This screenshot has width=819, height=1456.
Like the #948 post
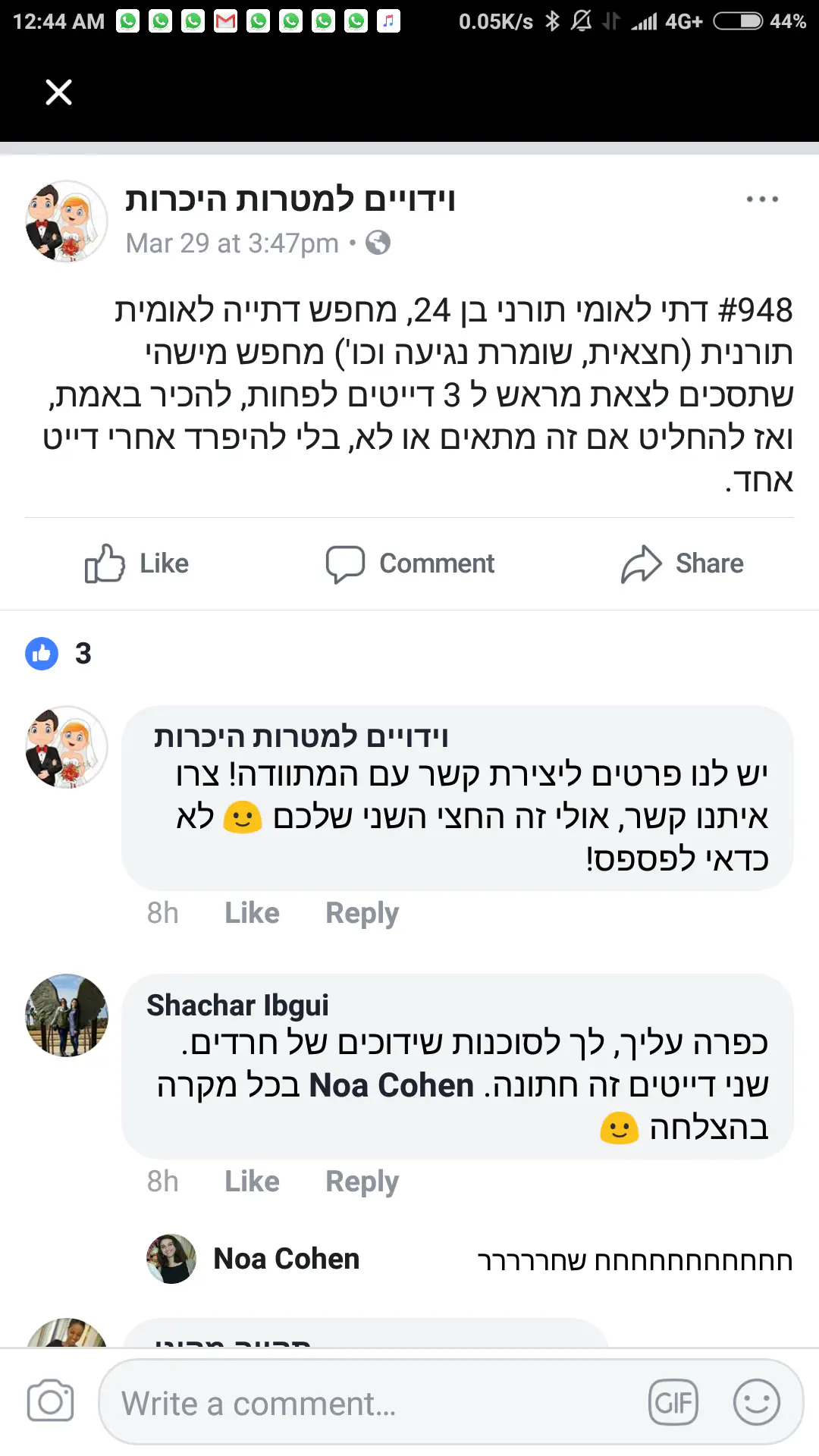point(137,563)
